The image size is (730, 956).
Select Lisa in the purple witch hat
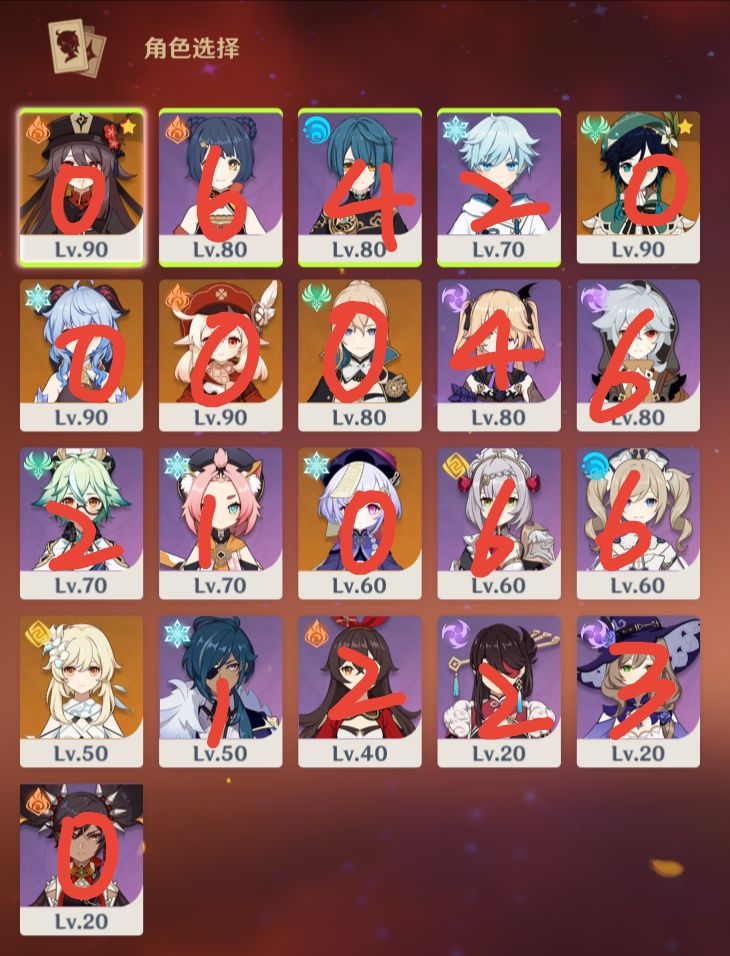pyautogui.click(x=637, y=690)
